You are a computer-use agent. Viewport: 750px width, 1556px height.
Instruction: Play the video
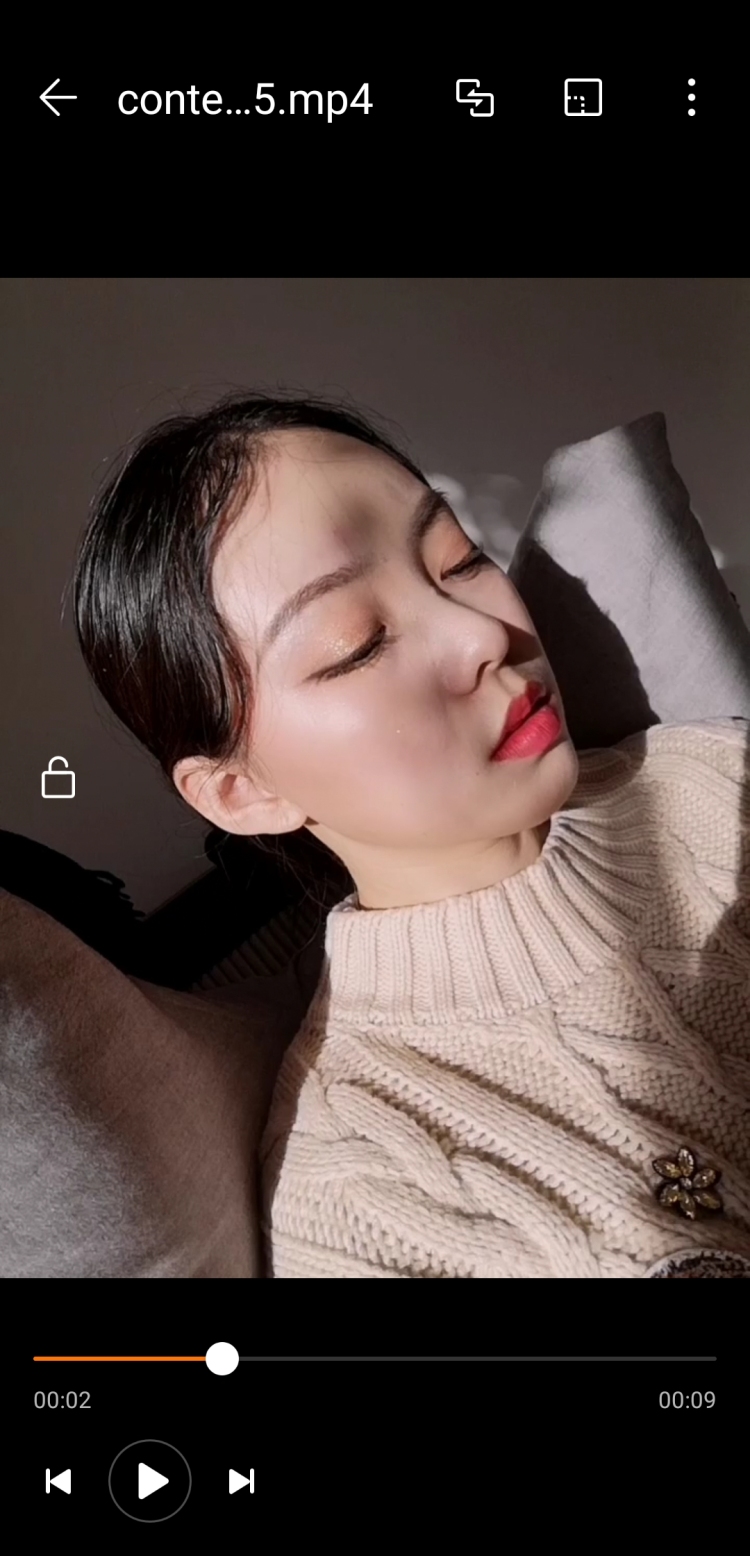pyautogui.click(x=150, y=1481)
